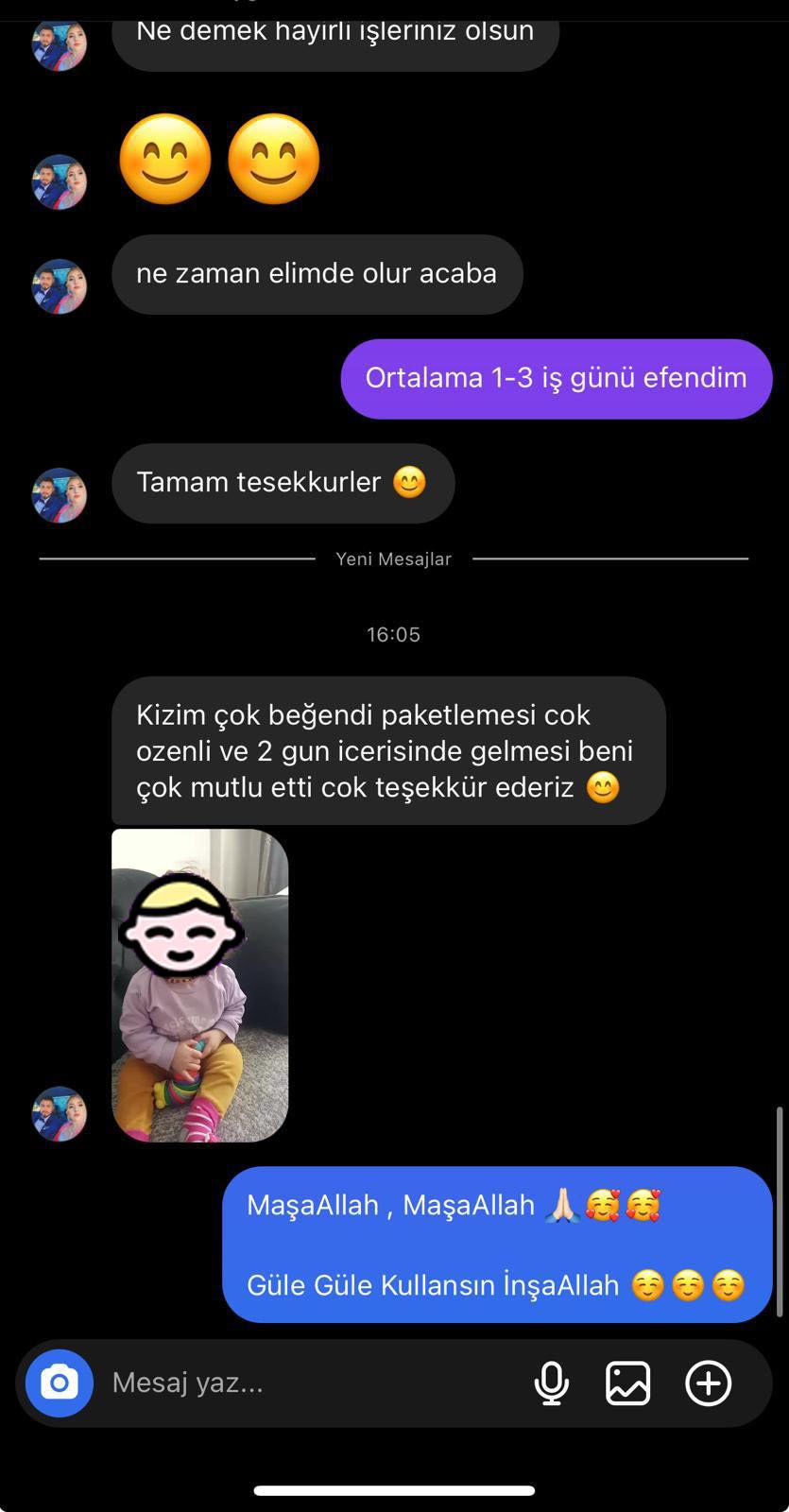This screenshot has height=1512, width=789.
Task: Open the photo gallery picker icon
Action: [x=628, y=1383]
